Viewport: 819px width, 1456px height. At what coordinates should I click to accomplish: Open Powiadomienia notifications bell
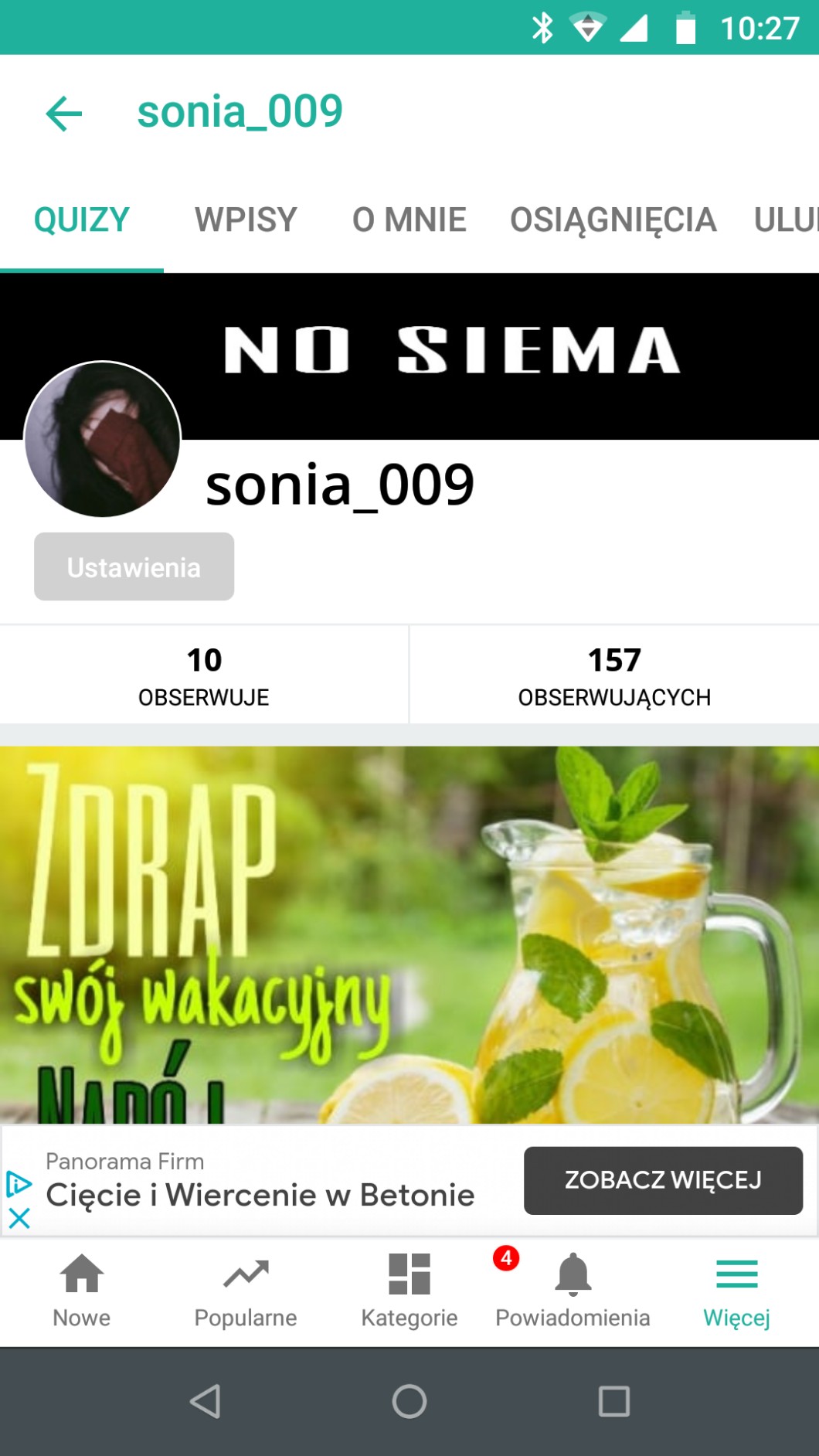[x=573, y=1291]
